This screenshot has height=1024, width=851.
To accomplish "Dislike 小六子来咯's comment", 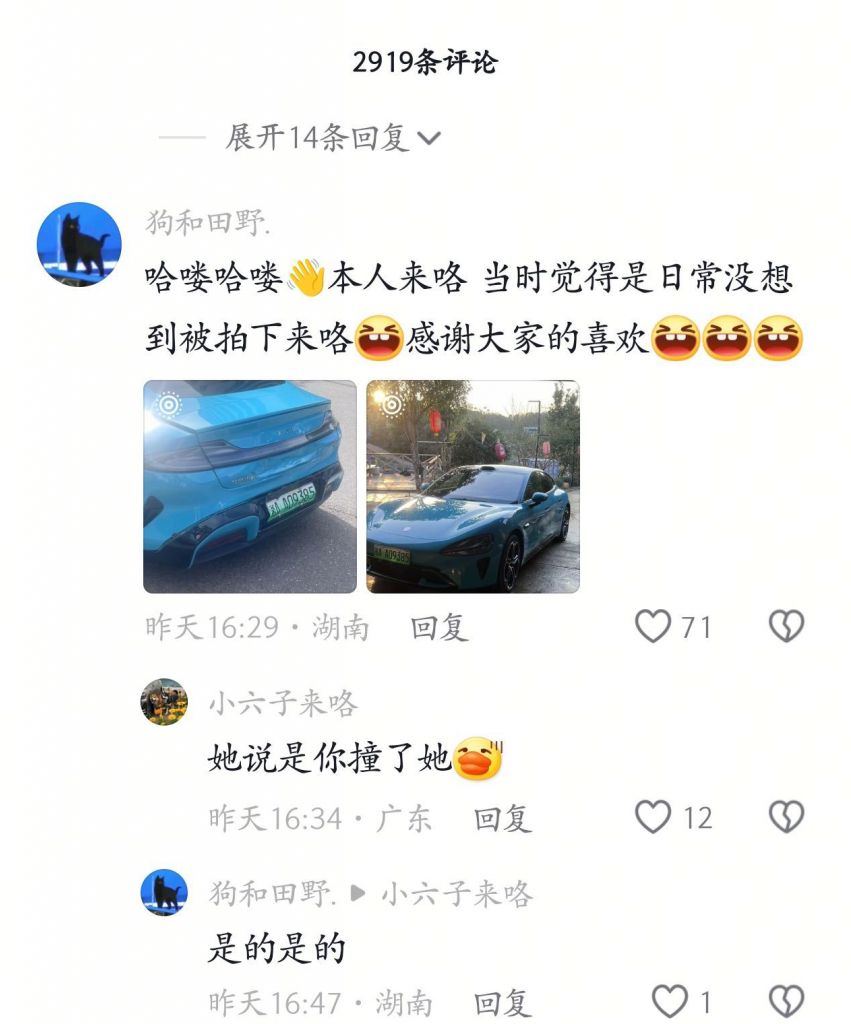I will point(786,818).
